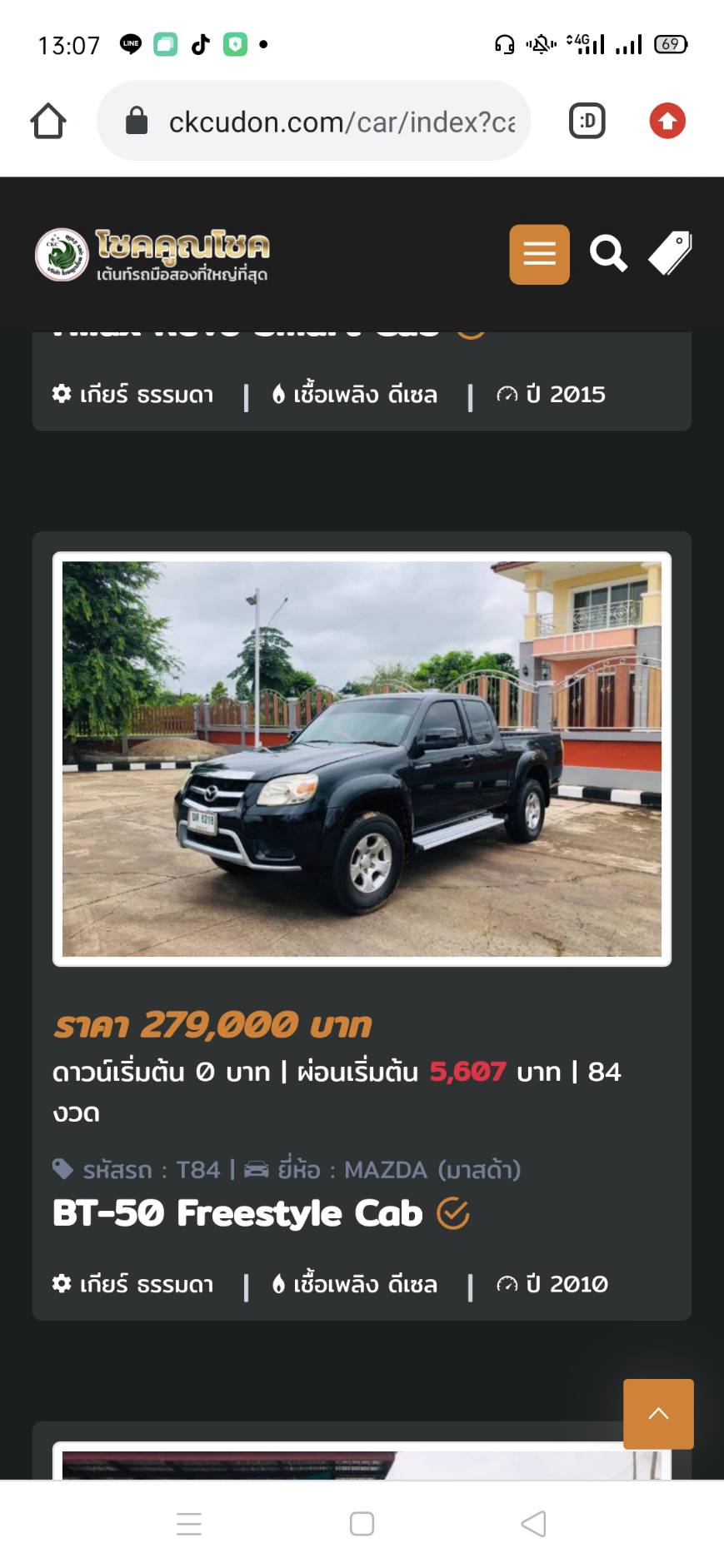Open the site search magnifier
Screen dimensions: 724x1568
coord(608,253)
